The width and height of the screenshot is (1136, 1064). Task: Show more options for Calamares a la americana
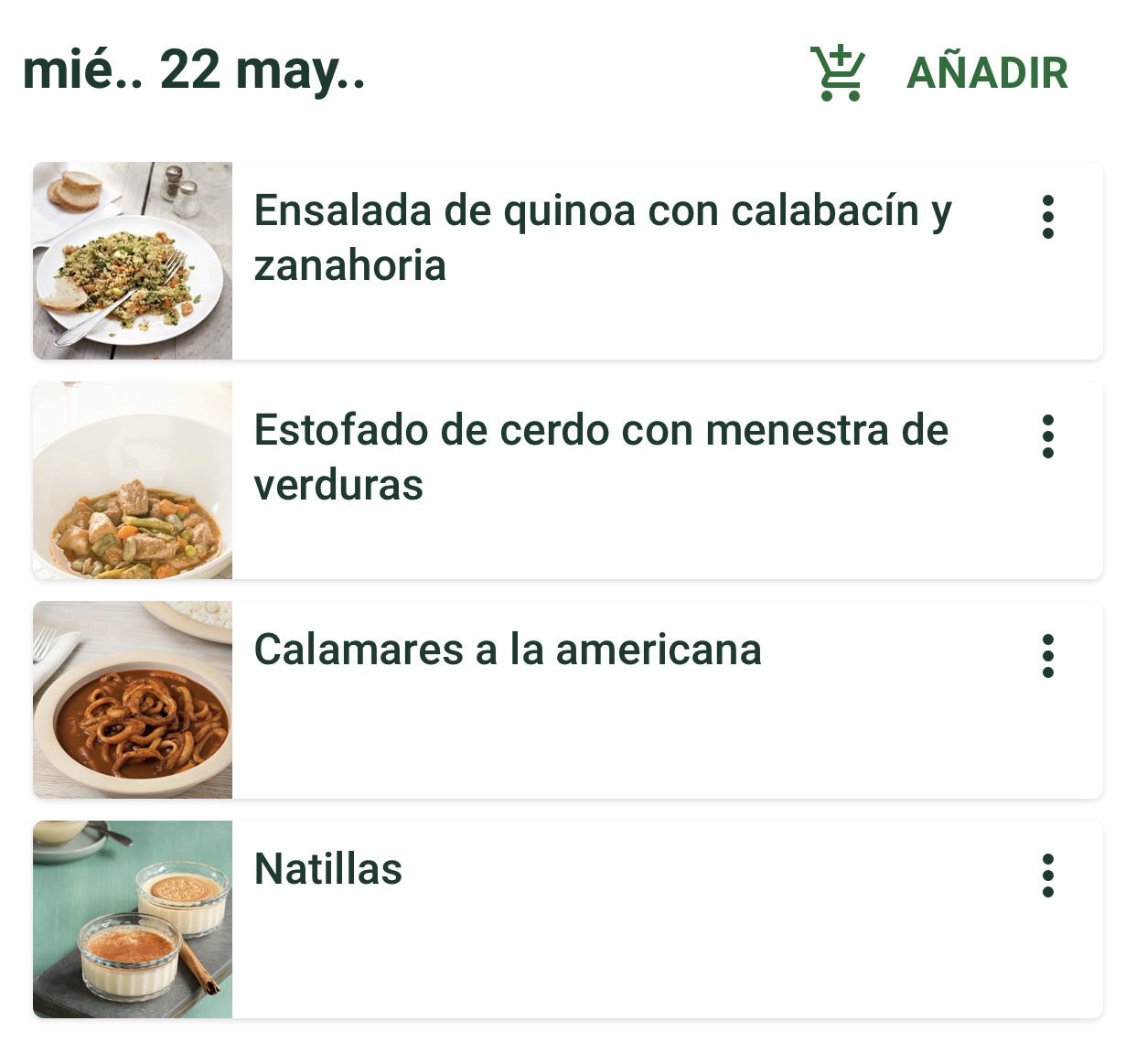click(x=1048, y=657)
